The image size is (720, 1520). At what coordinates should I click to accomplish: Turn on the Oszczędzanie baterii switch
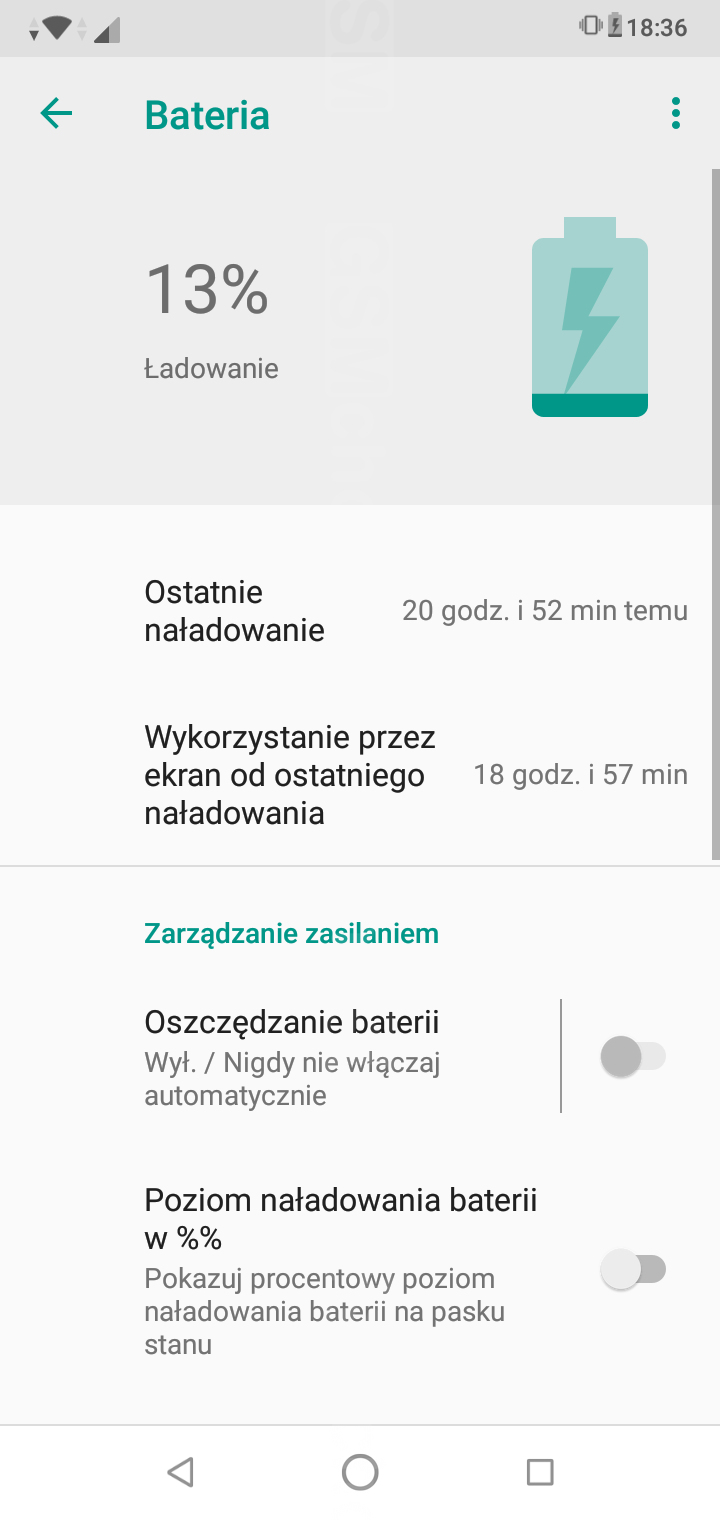tap(632, 1057)
